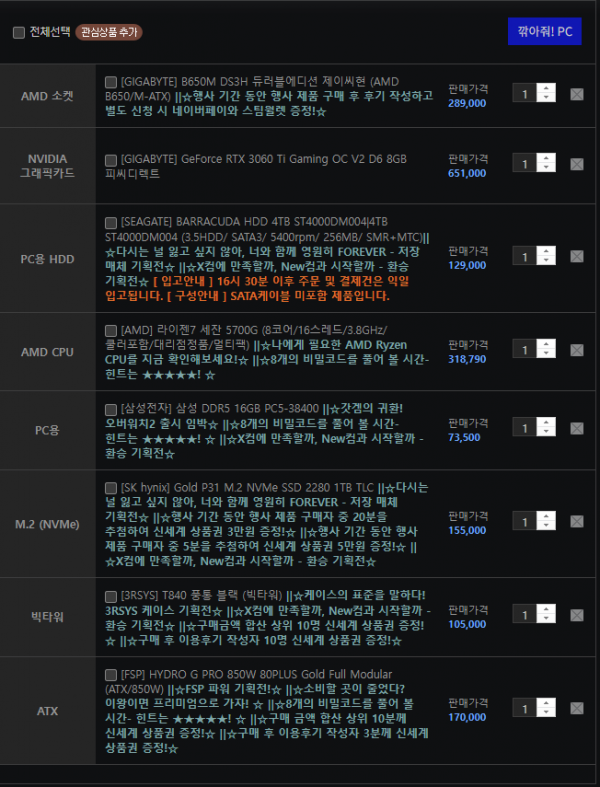The image size is (600, 787).
Task: Check the 3RSYS T840 case item
Action: coord(111,596)
